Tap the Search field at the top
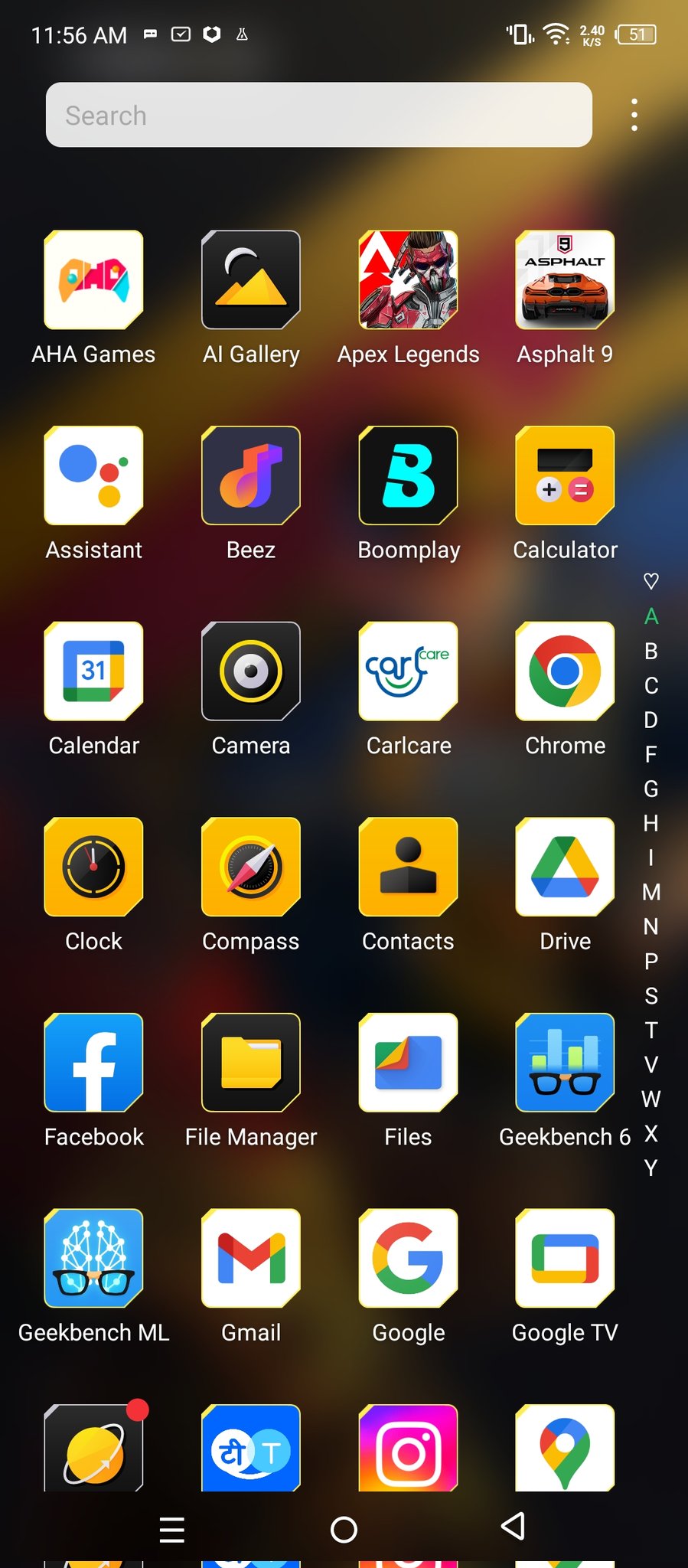 318,115
